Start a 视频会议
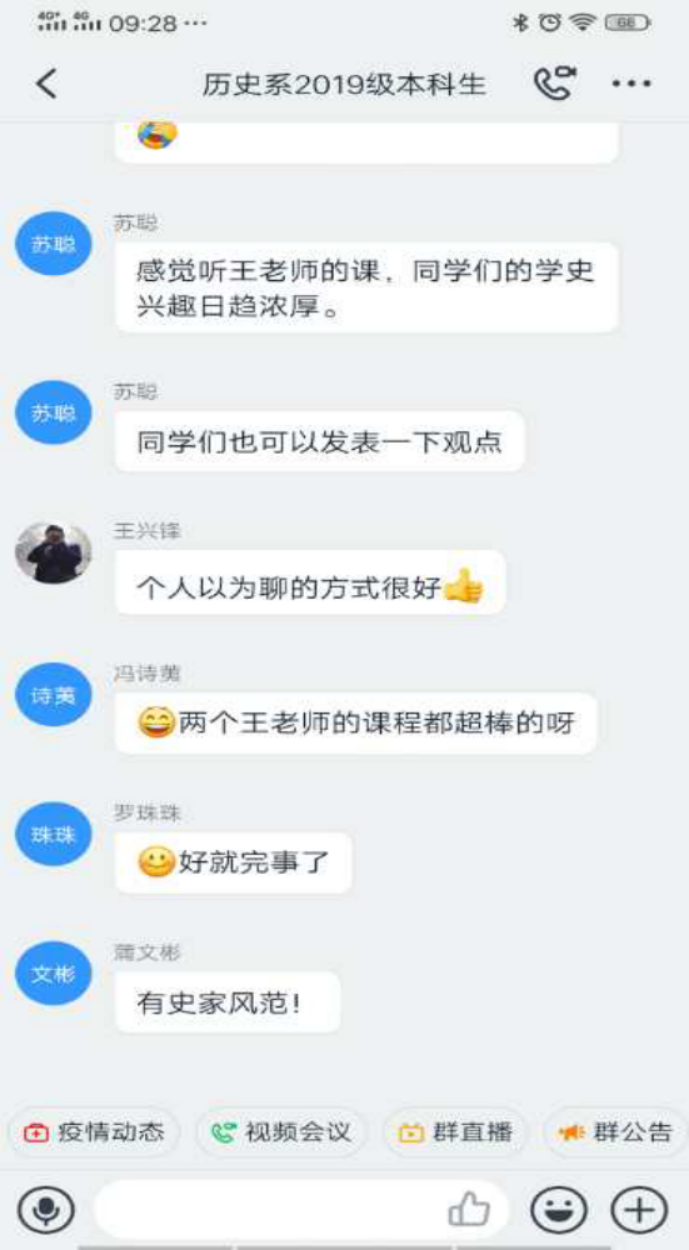Viewport: 689px width, 1250px height. (282, 1132)
